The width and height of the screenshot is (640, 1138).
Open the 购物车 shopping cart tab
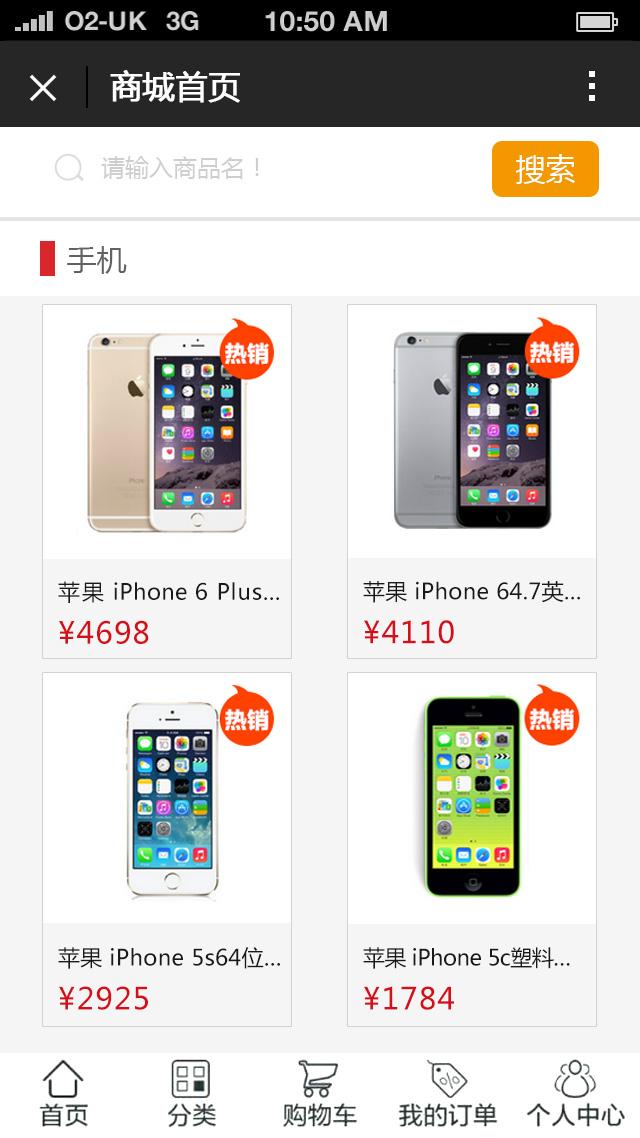[x=319, y=1094]
